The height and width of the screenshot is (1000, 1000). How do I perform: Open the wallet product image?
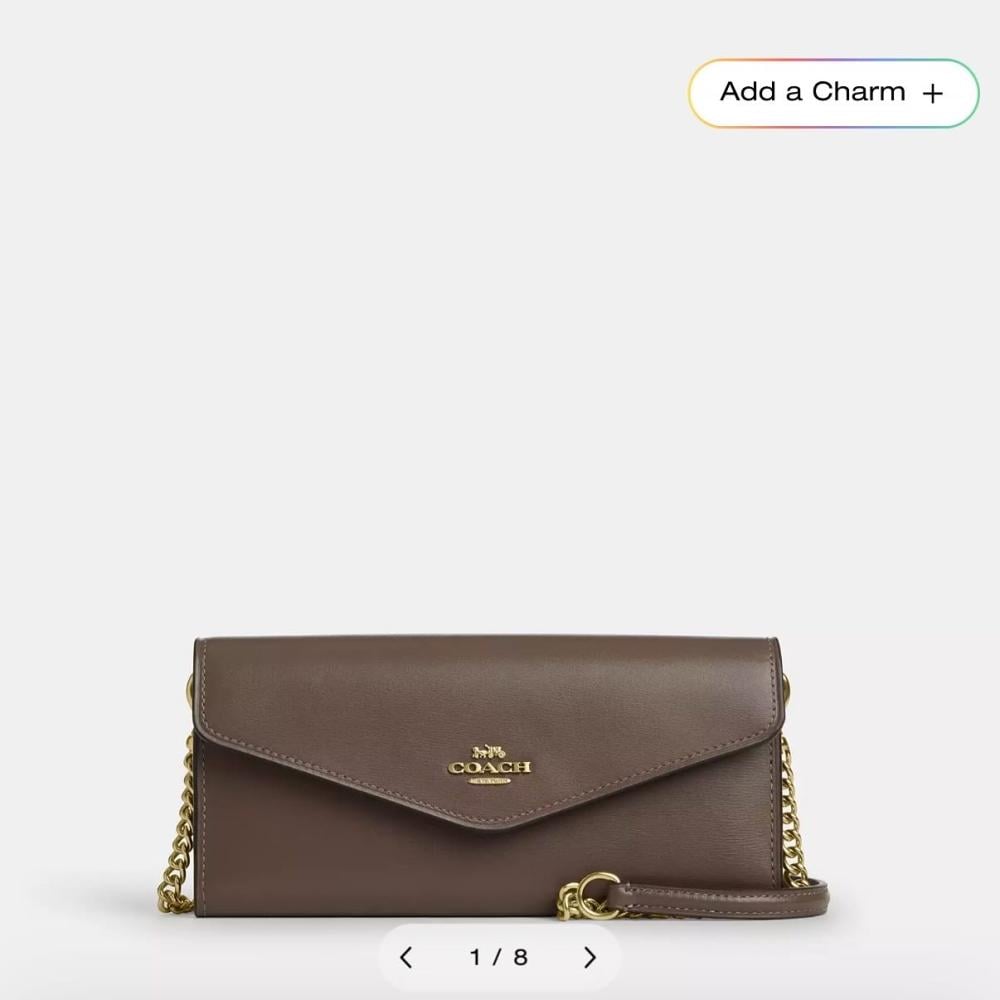[488, 770]
